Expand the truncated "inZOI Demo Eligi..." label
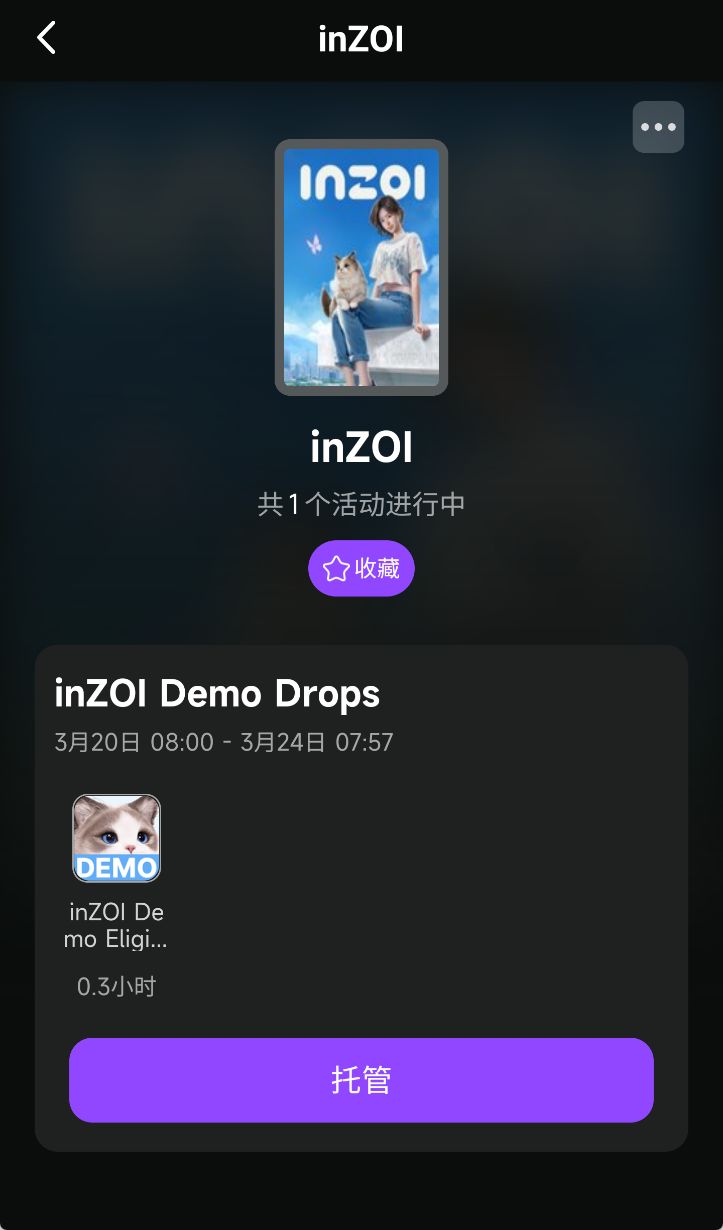 coord(116,925)
